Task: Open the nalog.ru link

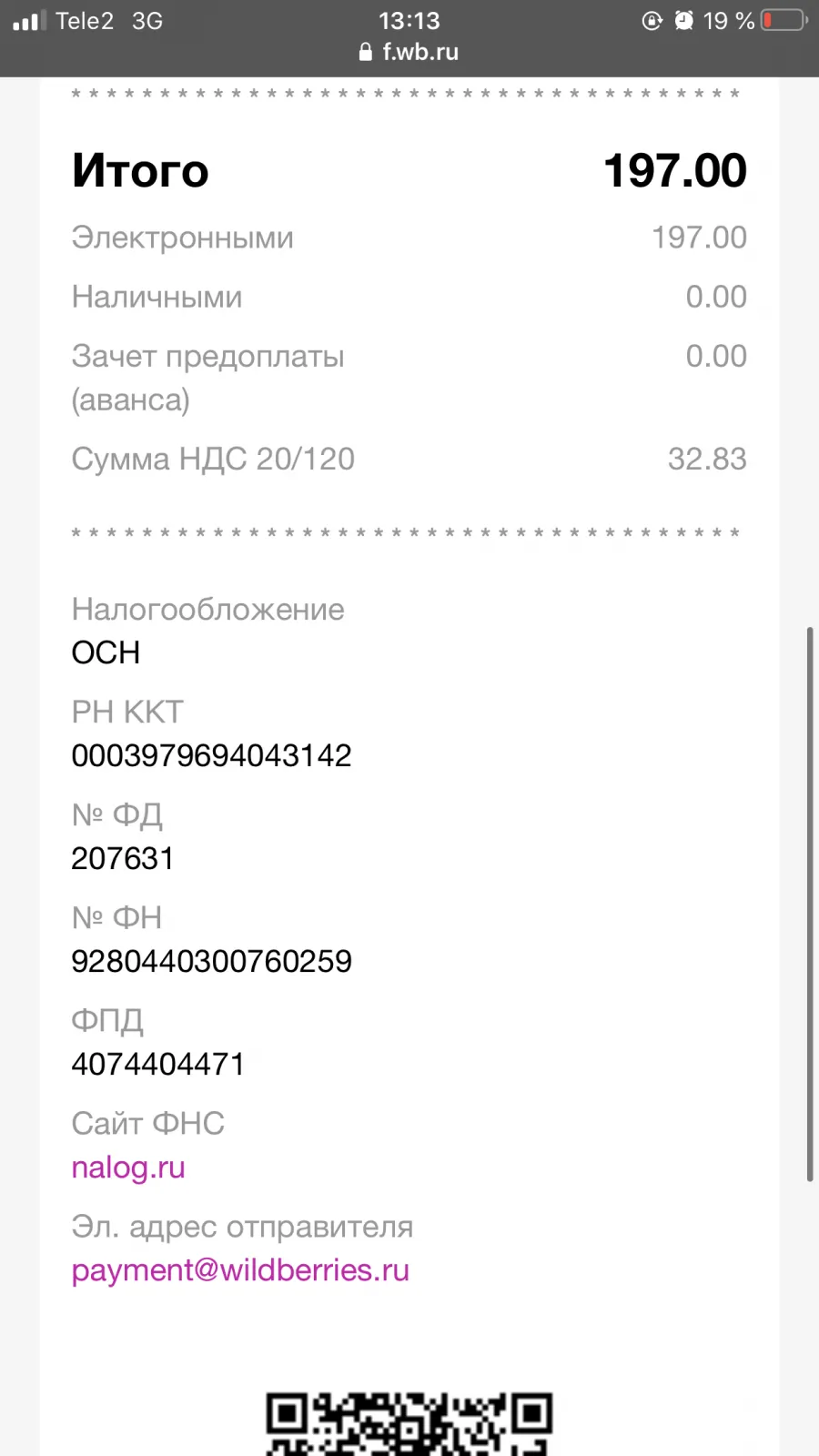Action: (128, 1168)
